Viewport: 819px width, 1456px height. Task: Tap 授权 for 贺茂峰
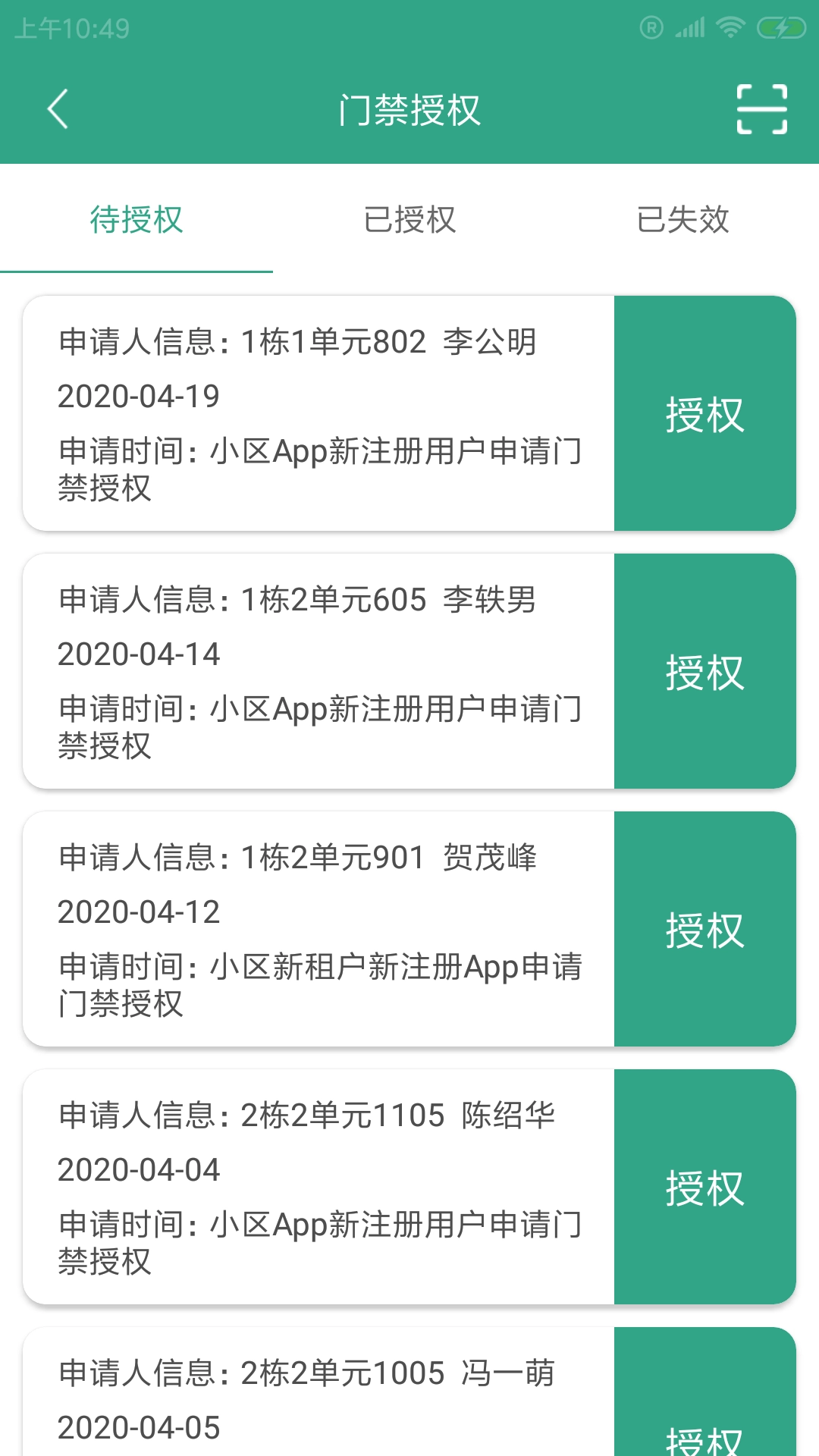(x=704, y=931)
